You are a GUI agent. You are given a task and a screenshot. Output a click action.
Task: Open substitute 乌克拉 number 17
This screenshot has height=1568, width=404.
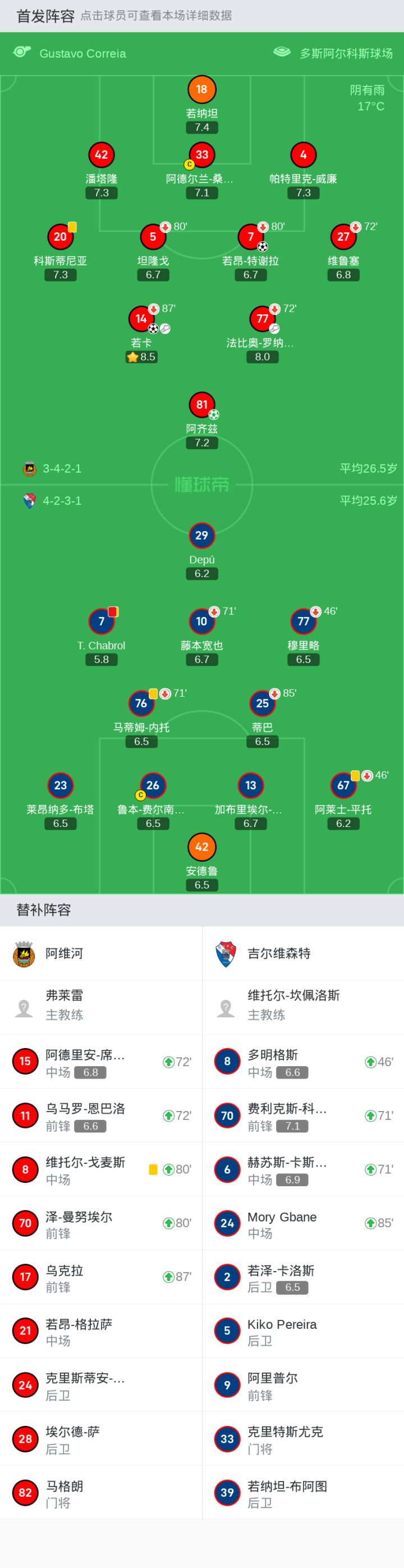100,1278
